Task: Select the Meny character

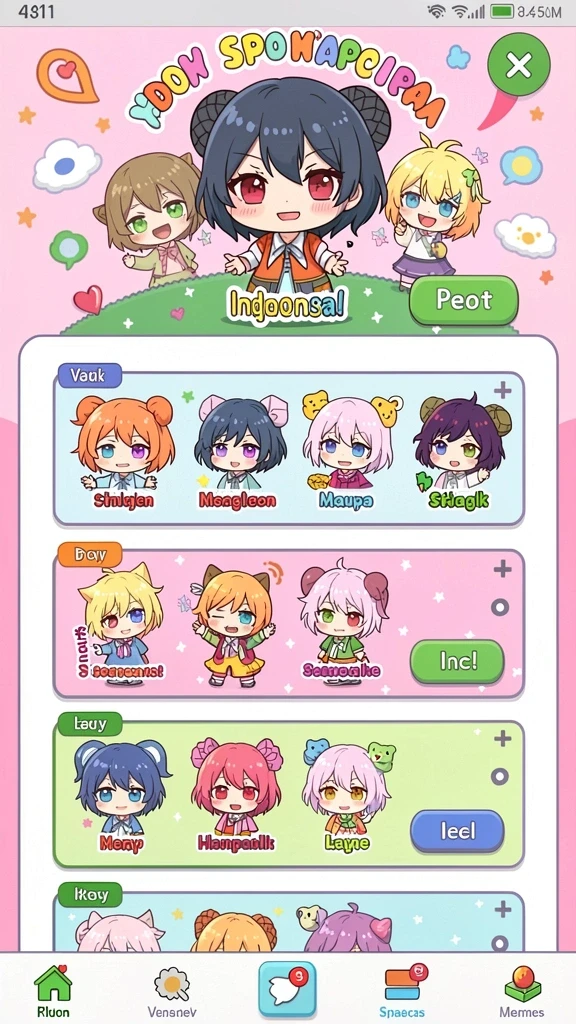Action: click(121, 795)
